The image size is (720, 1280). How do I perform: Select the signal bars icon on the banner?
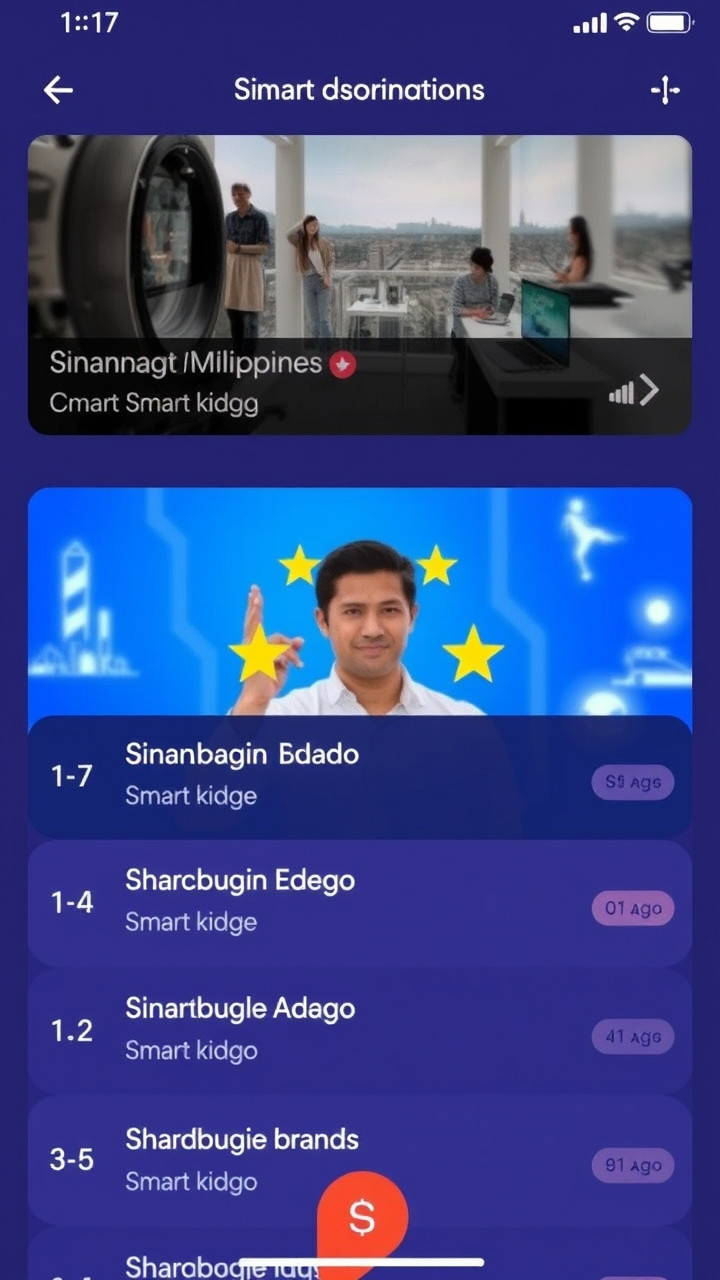[x=624, y=393]
